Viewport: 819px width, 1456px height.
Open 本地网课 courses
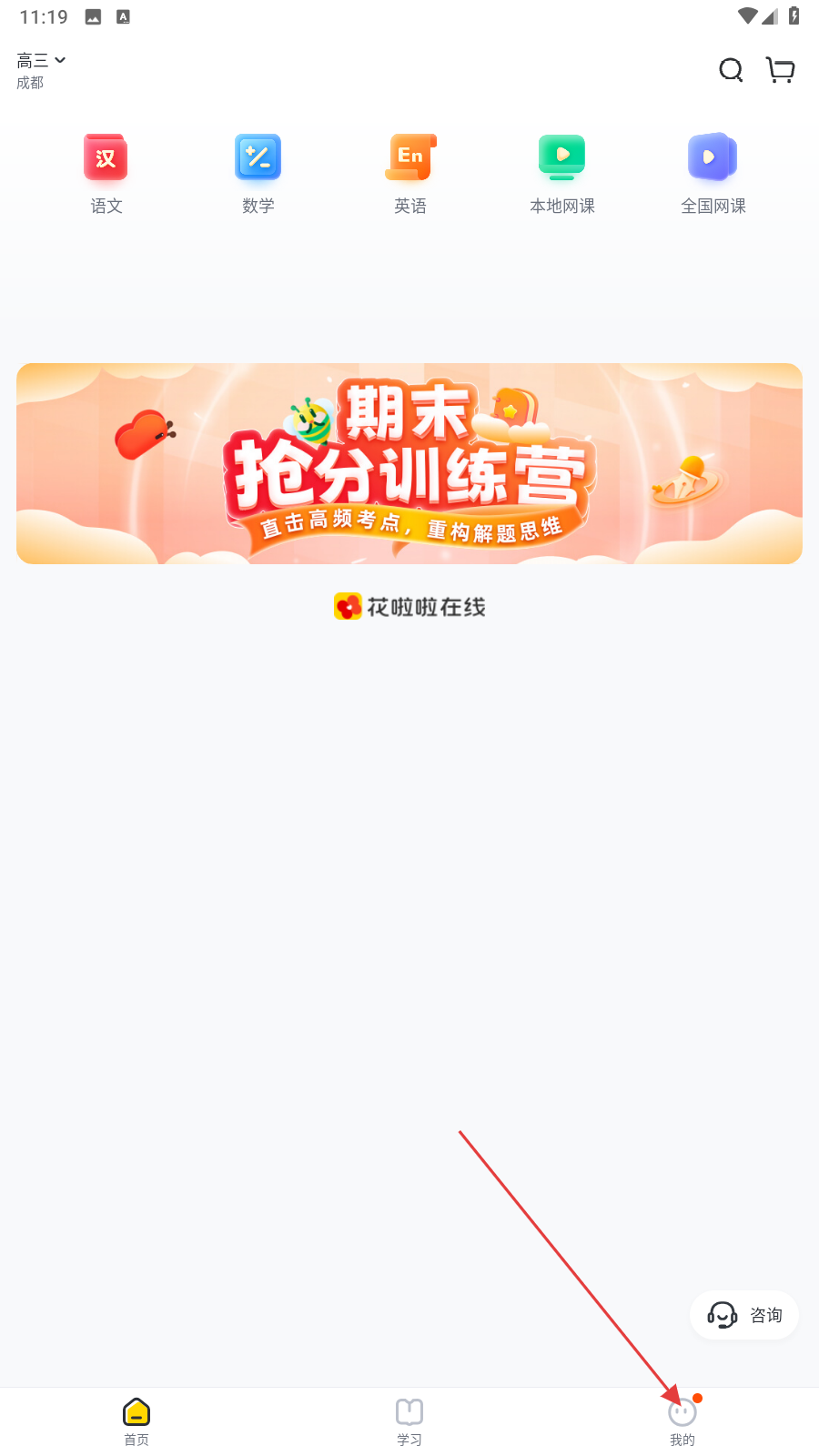pos(562,175)
